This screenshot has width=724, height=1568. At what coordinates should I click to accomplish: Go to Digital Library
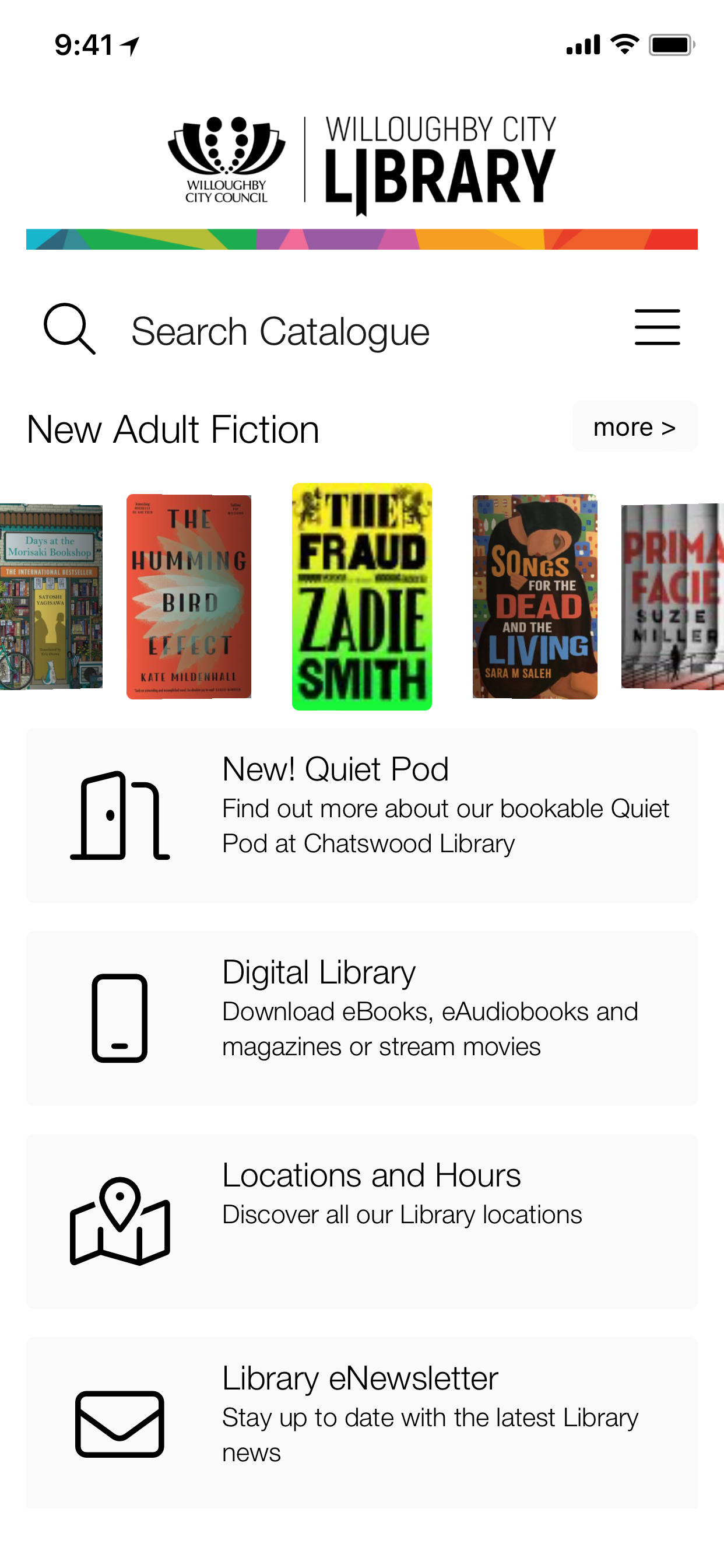pos(362,1018)
